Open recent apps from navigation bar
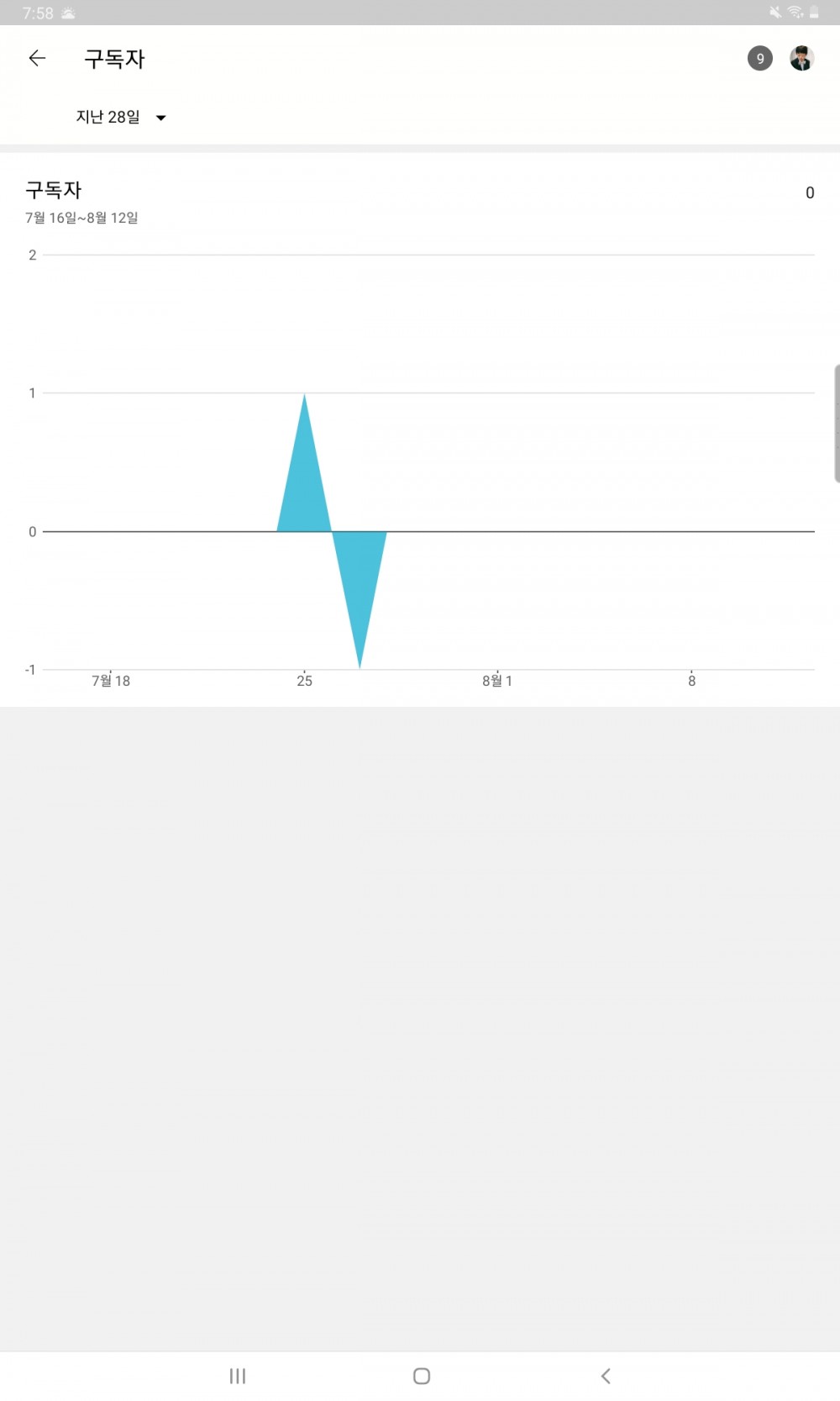Image resolution: width=840 pixels, height=1401 pixels. (238, 1376)
